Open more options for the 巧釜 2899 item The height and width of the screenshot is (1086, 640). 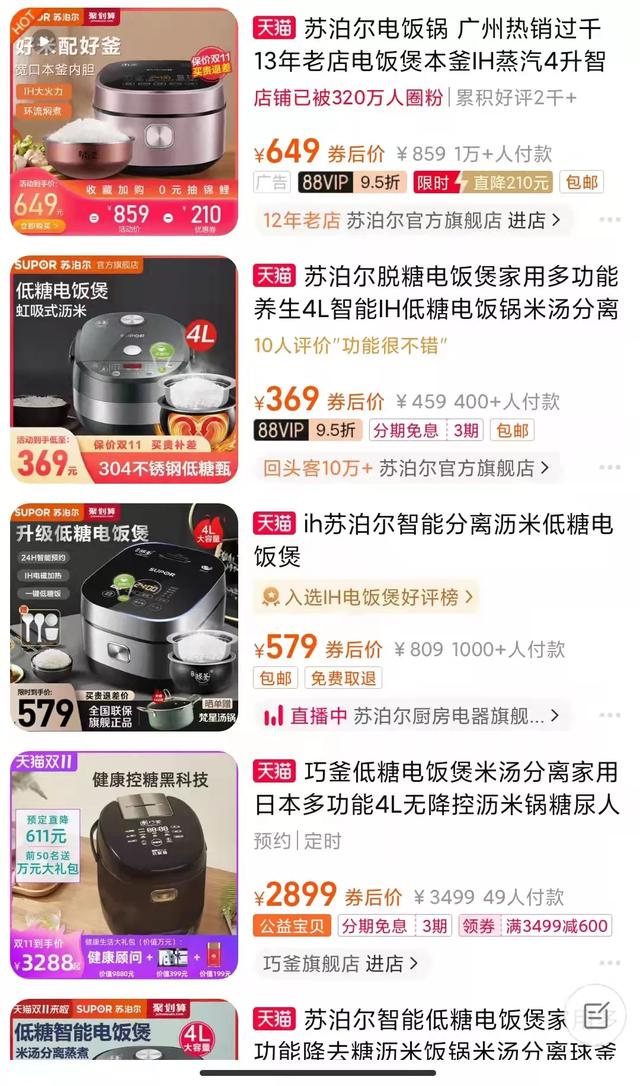tap(610, 963)
